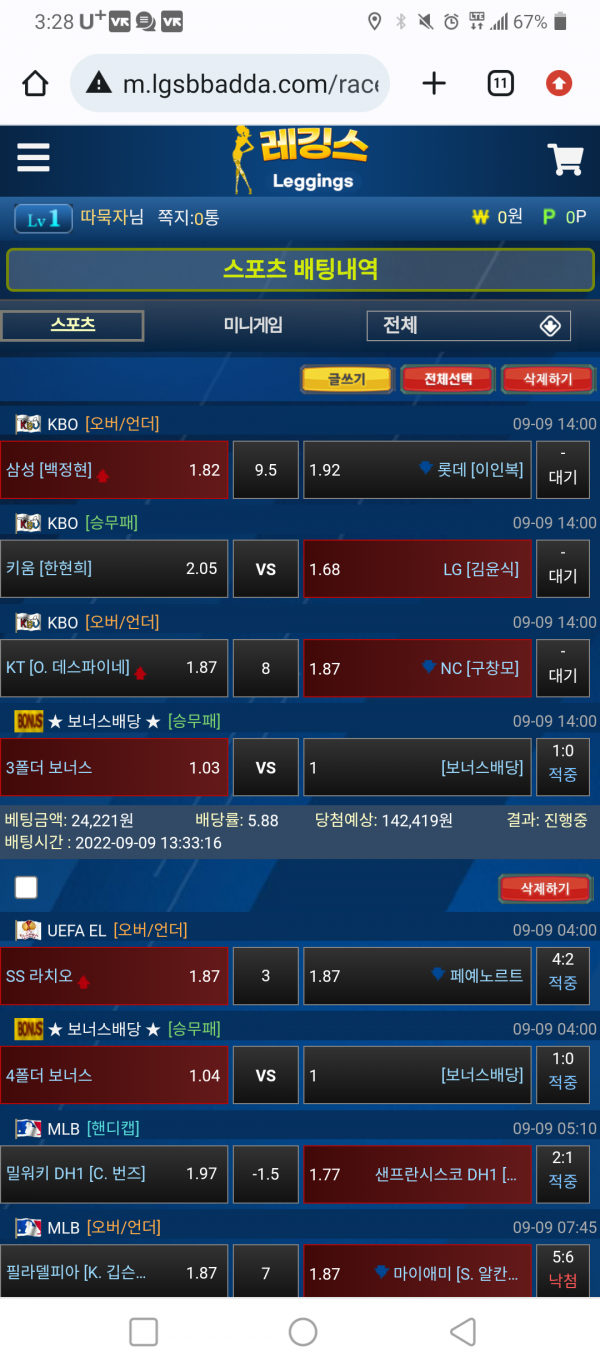Open a new browser tab
The image size is (600, 1367).
coord(434,83)
